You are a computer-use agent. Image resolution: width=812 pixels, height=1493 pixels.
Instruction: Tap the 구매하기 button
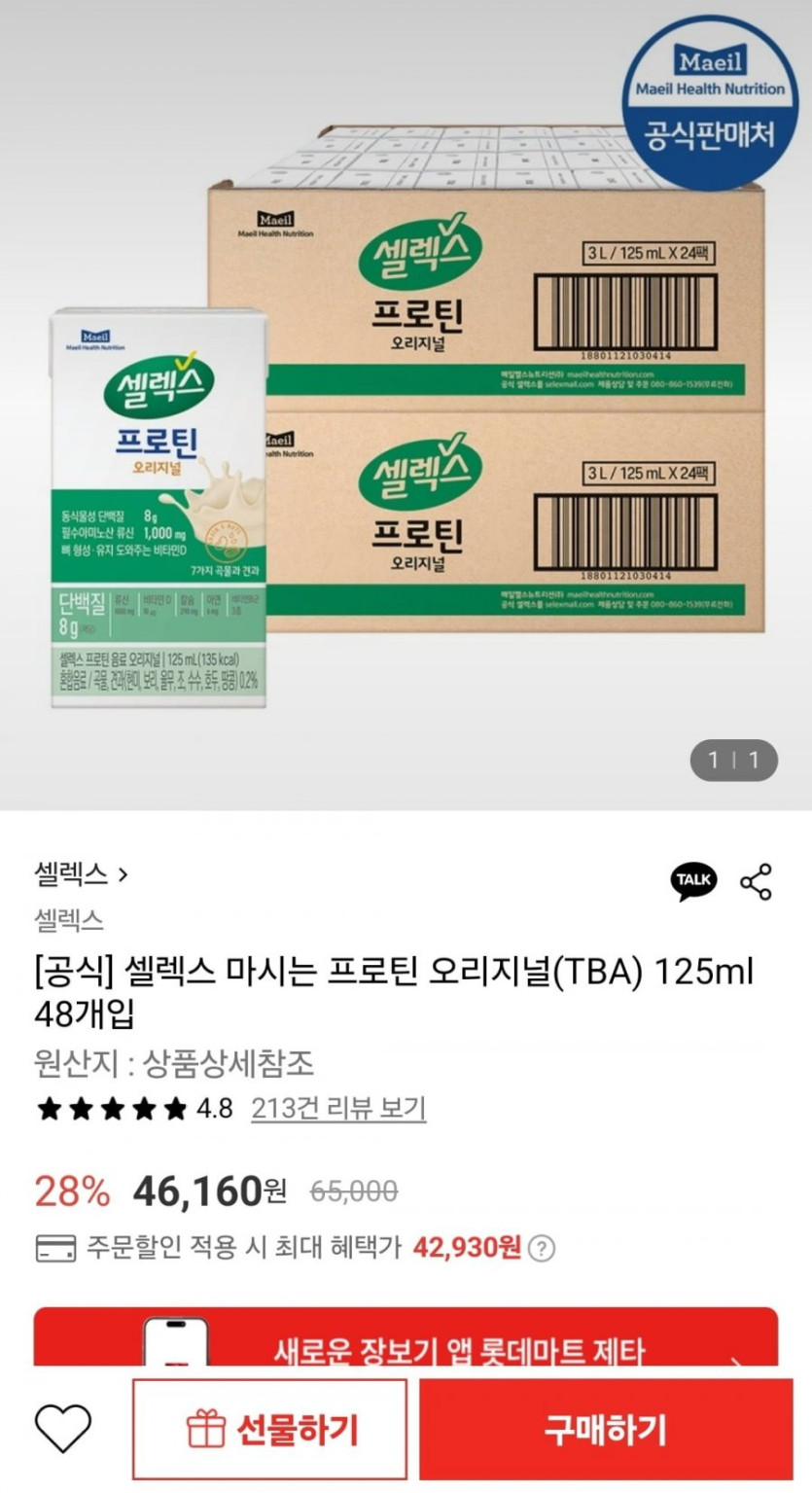[x=605, y=1429]
